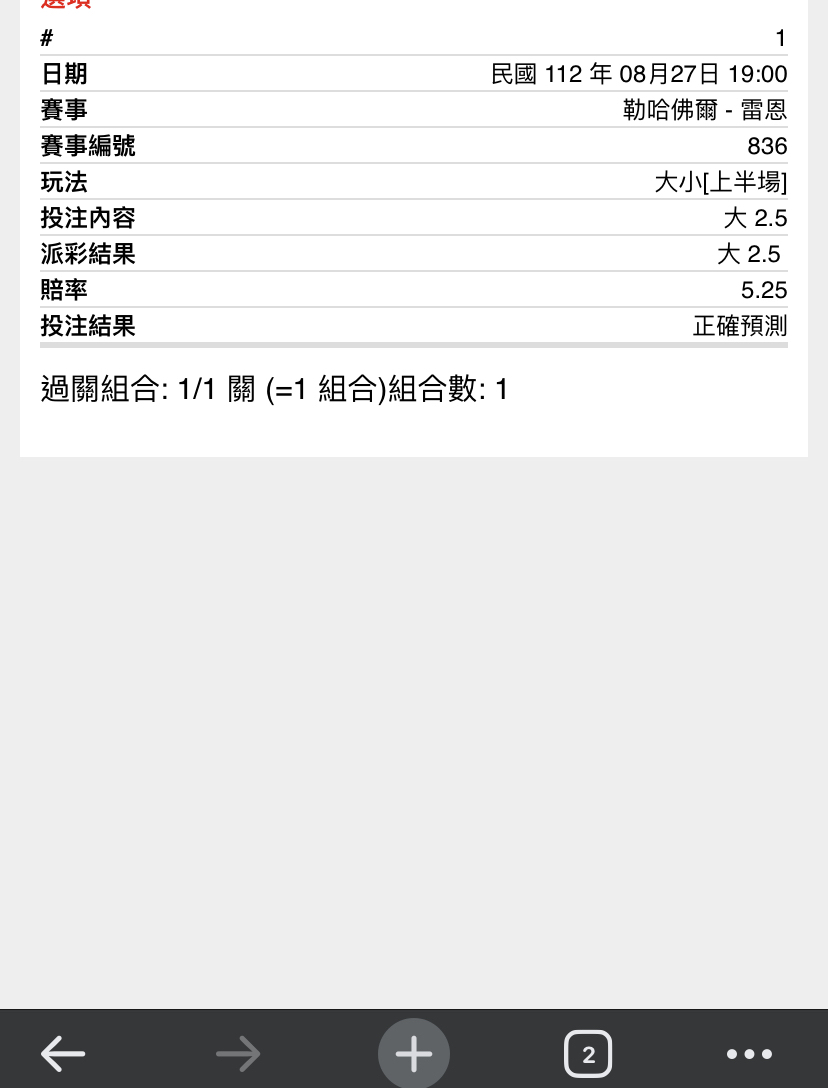Open the tab switcher showing 2 tabs
The image size is (828, 1088).
tap(588, 1054)
